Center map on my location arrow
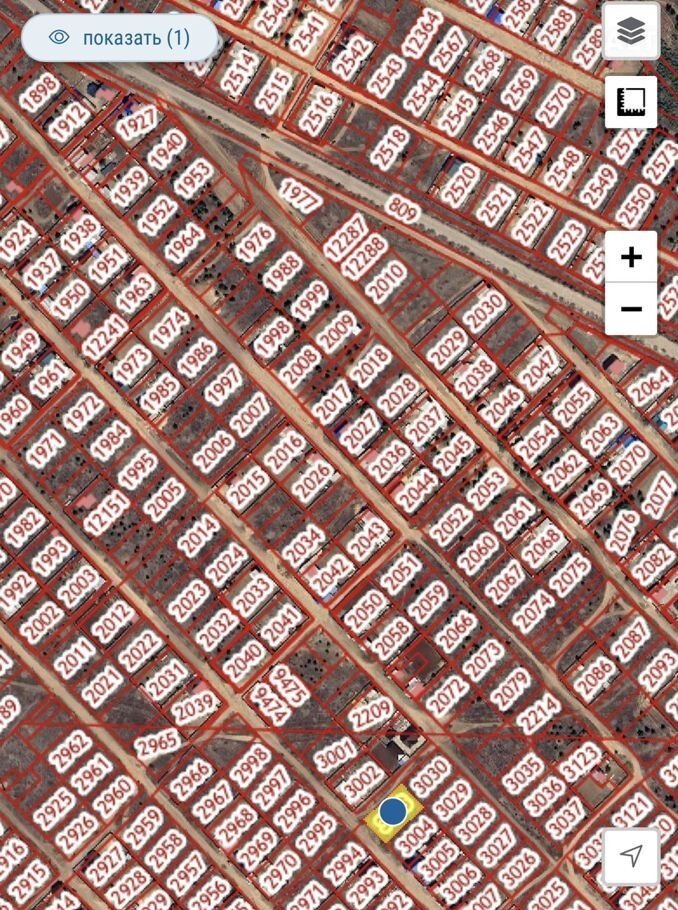Screen dimensions: 678x910 (x=631, y=855)
